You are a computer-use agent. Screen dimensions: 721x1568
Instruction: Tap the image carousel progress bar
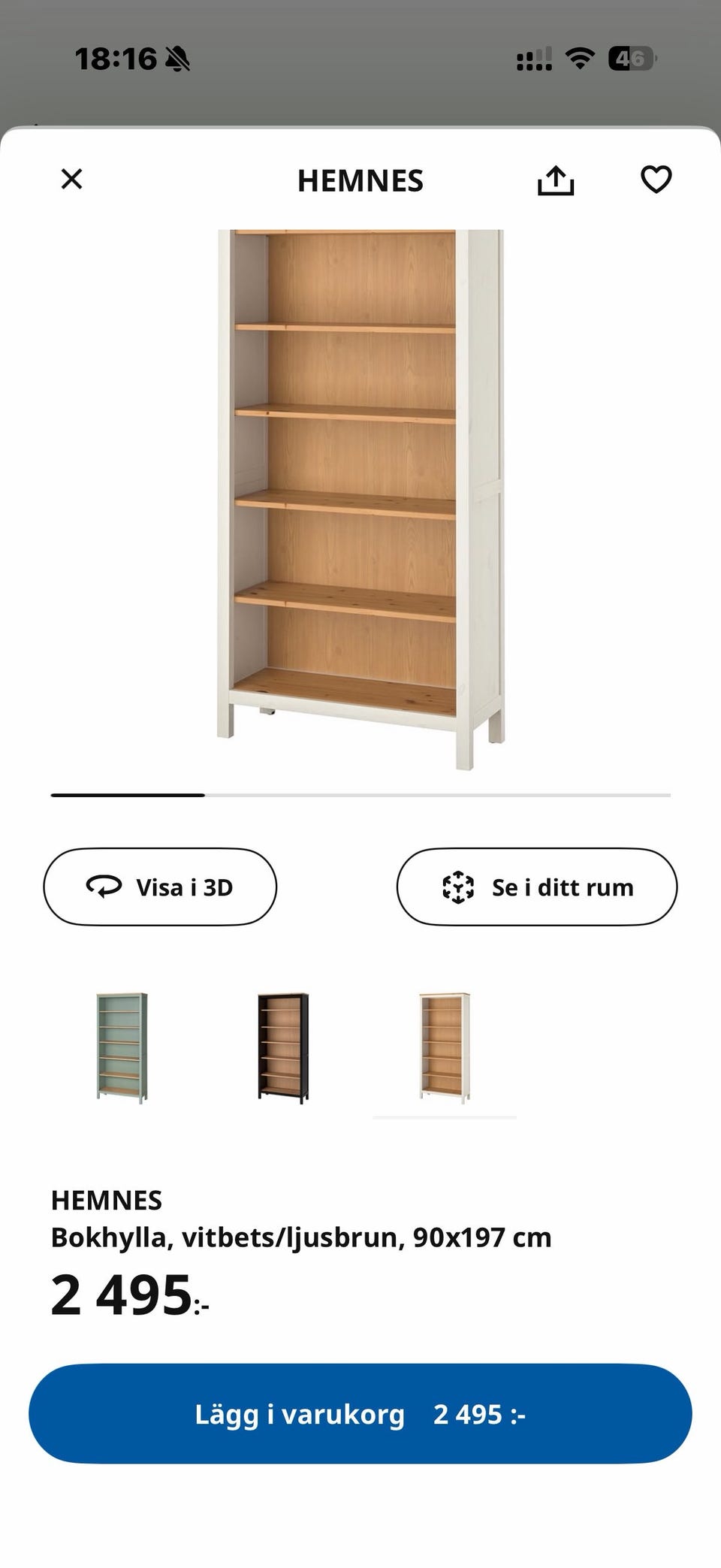[360, 795]
